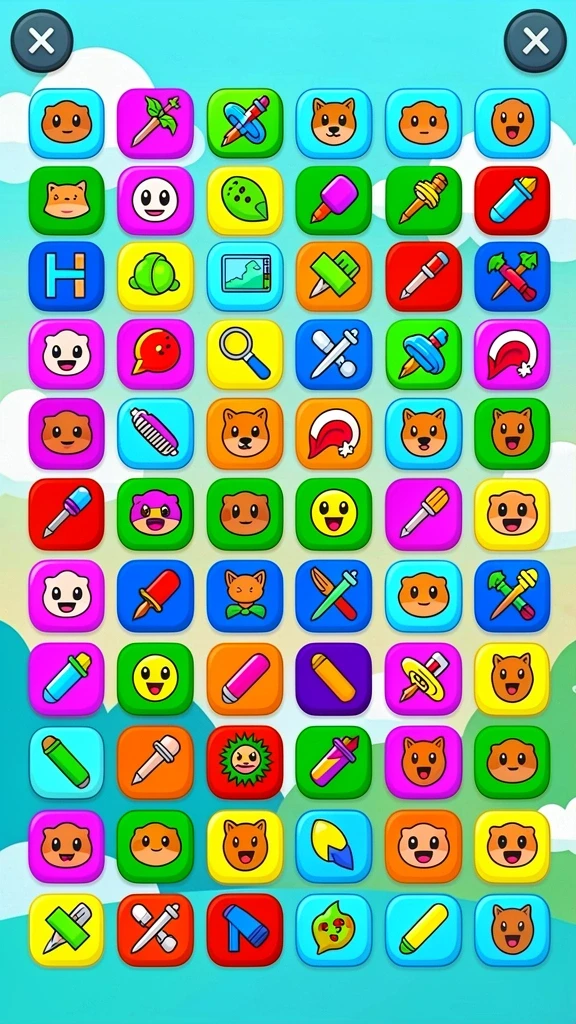This screenshot has width=576, height=1024.
Task: Tap the purple-masked face on green tile
Action: (155, 513)
